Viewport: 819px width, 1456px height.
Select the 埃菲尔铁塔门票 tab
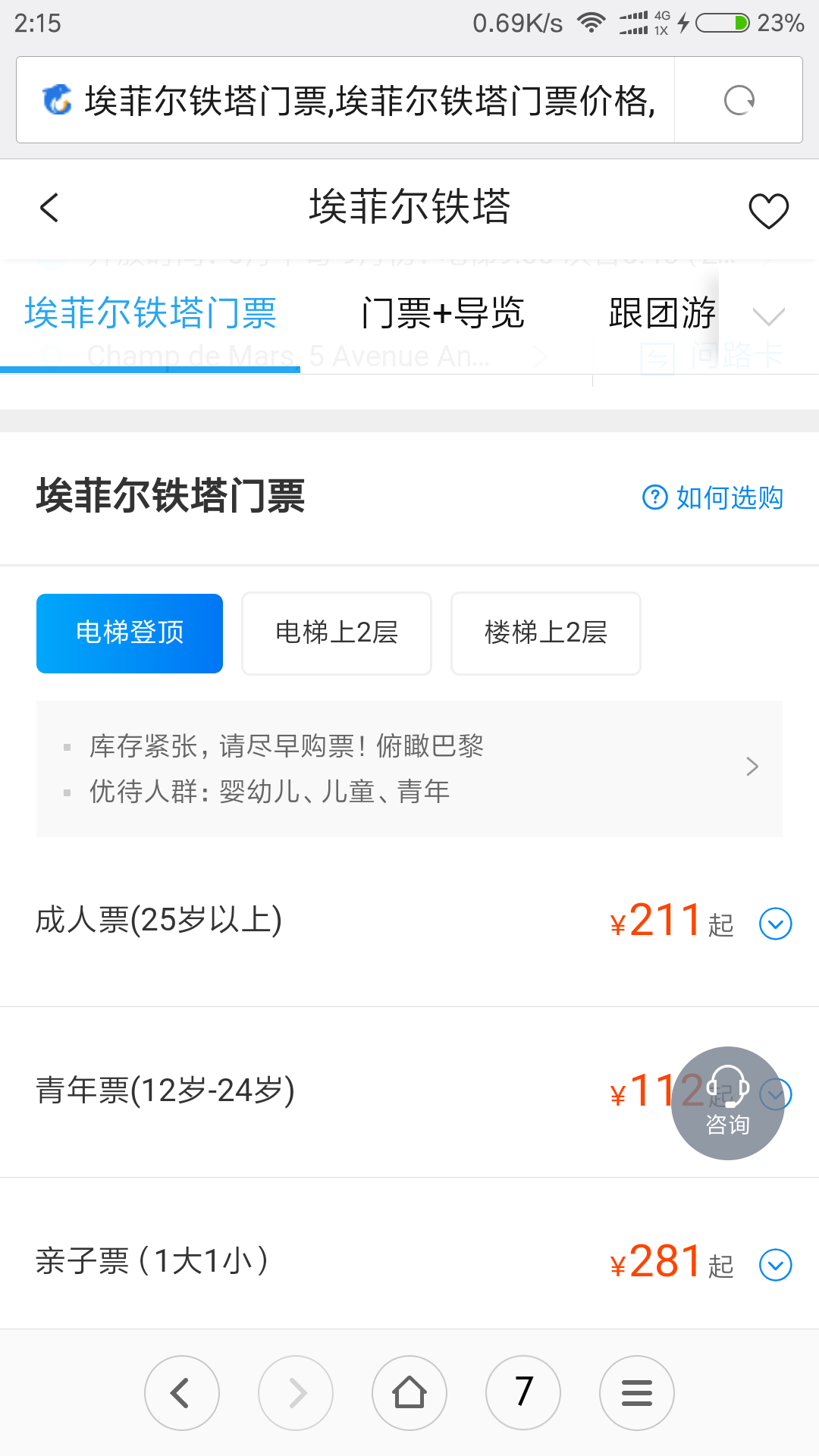click(x=150, y=313)
